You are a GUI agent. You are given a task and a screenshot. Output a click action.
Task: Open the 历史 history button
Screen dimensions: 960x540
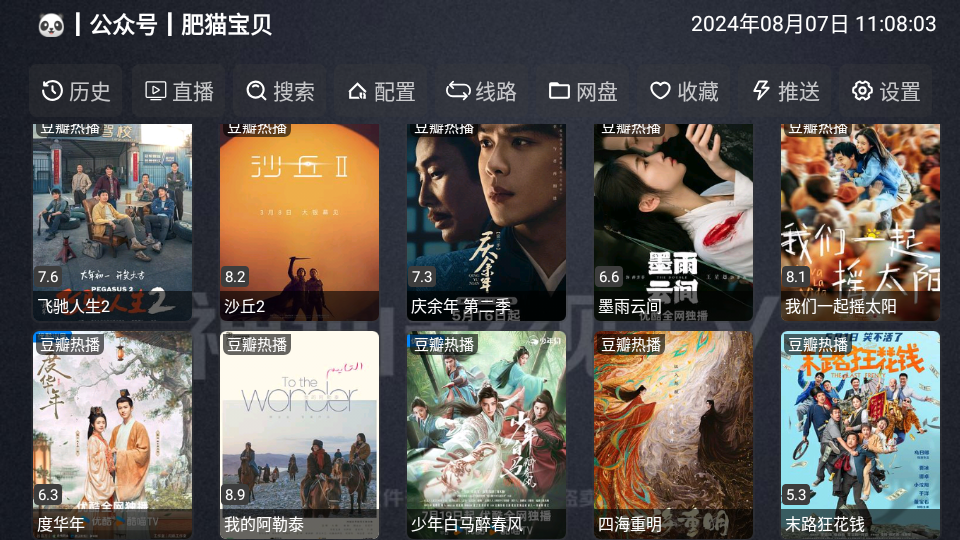[76, 92]
